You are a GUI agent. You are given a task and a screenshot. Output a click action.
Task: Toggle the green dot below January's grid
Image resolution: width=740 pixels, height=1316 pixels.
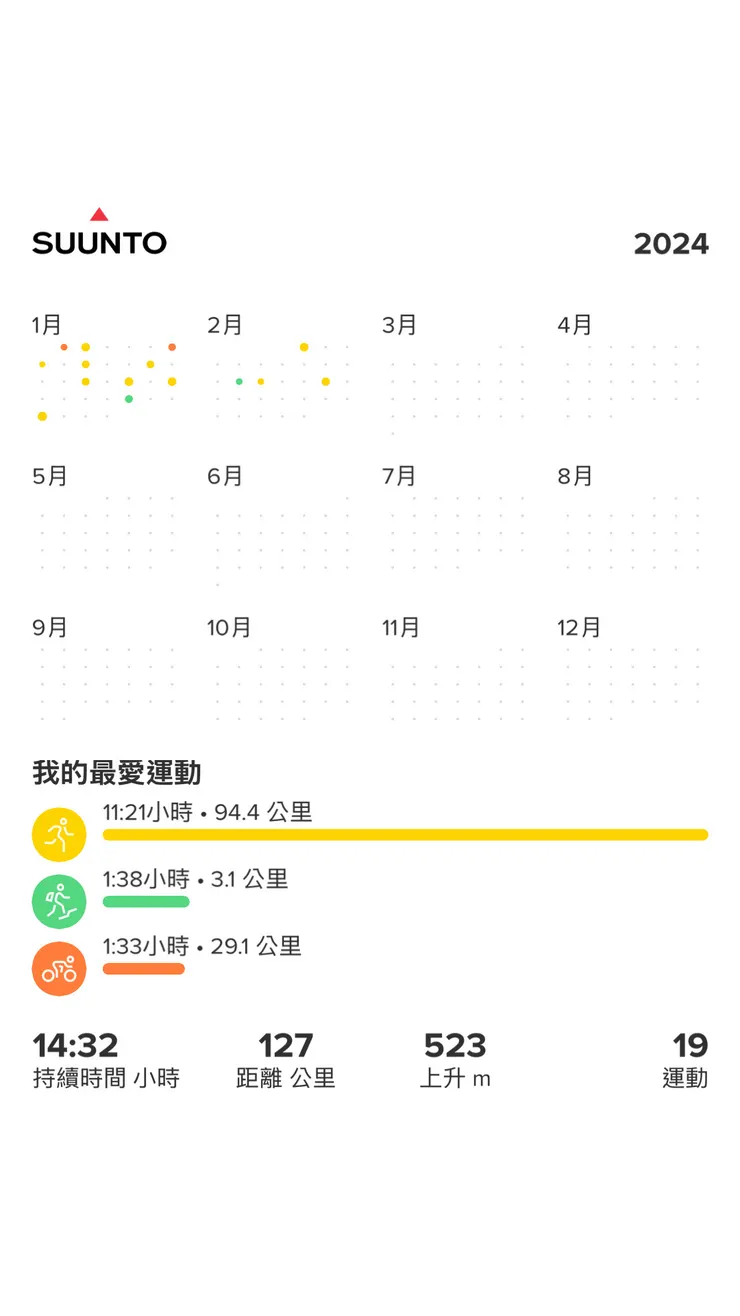click(x=130, y=398)
